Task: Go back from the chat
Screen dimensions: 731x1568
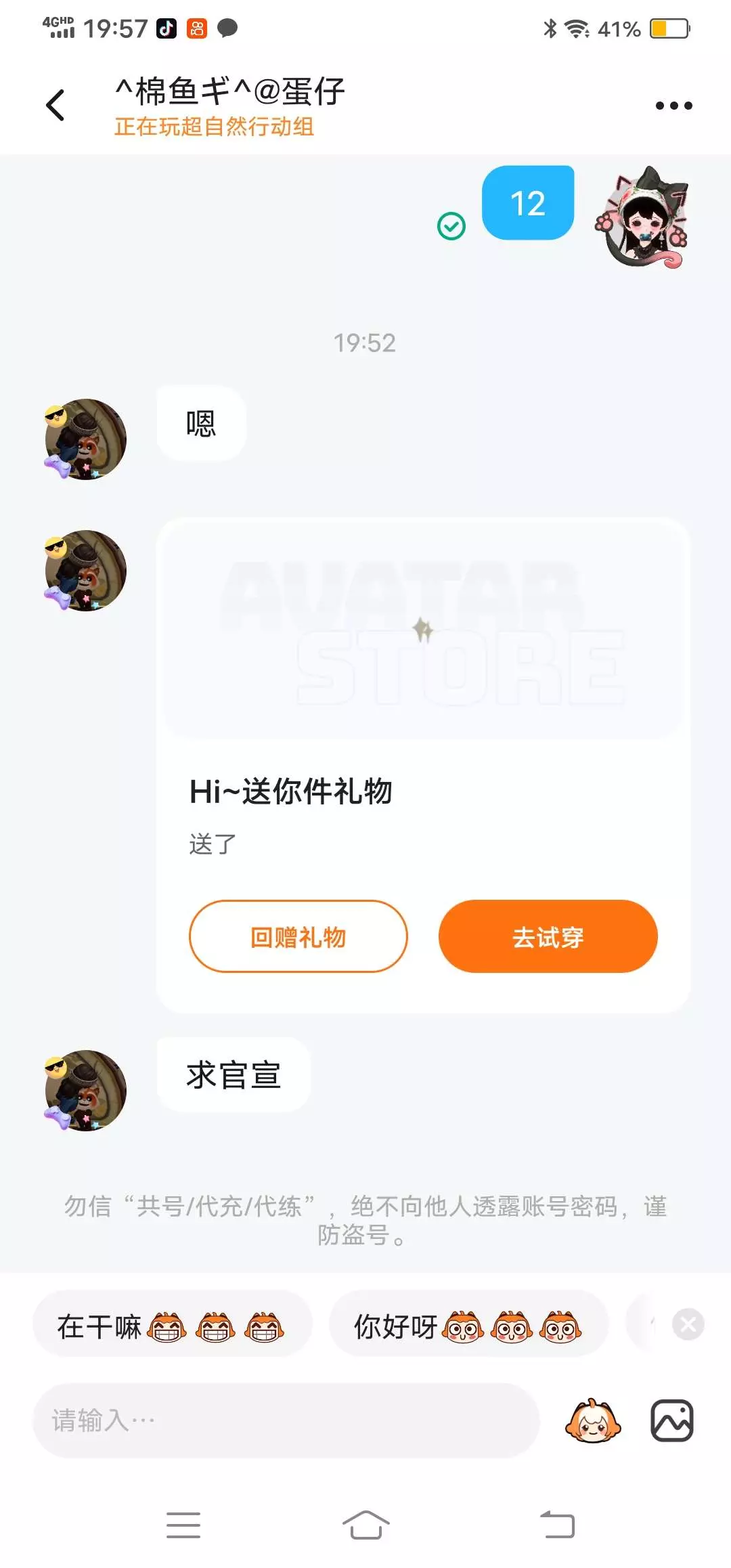Action: coord(56,106)
